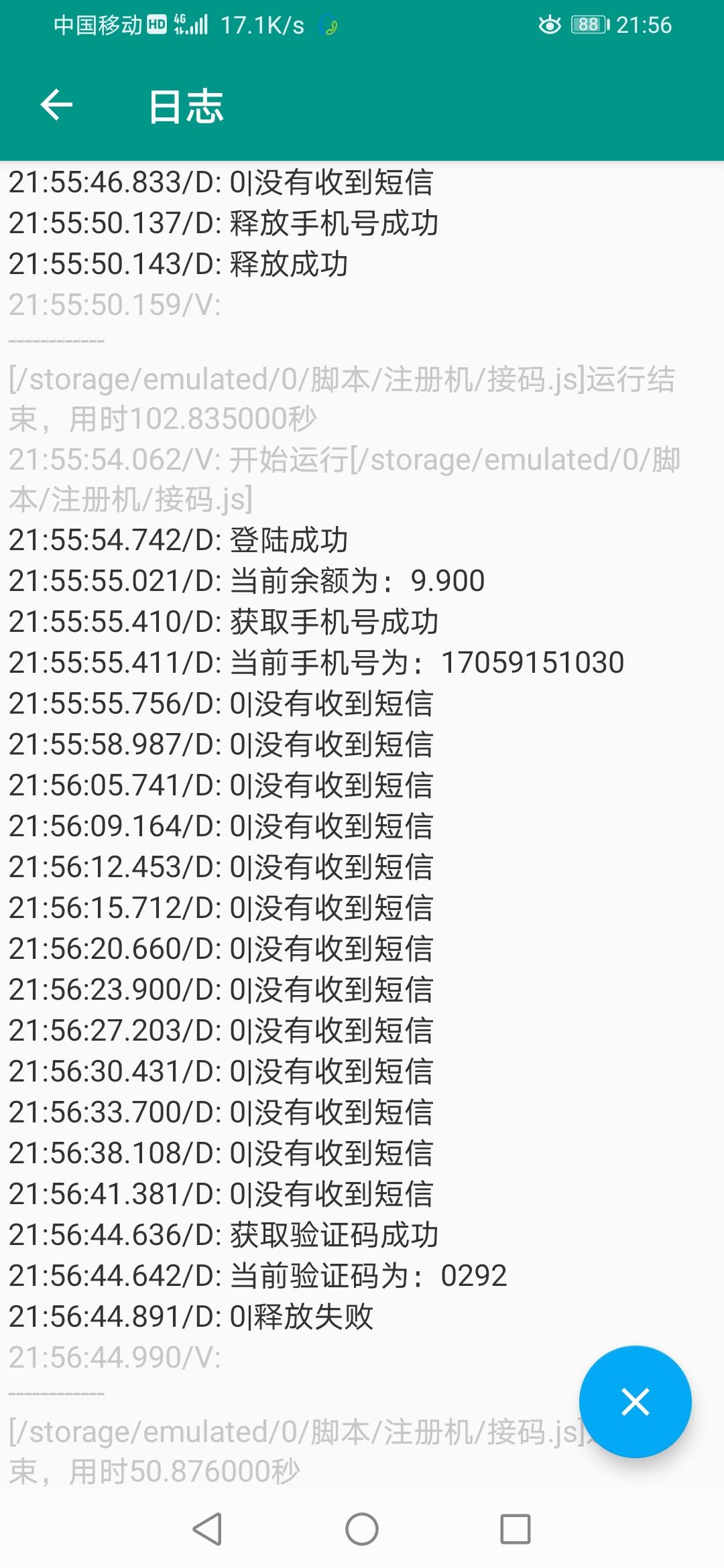Open the recent apps overview
The image size is (724, 1568).
click(x=516, y=1529)
